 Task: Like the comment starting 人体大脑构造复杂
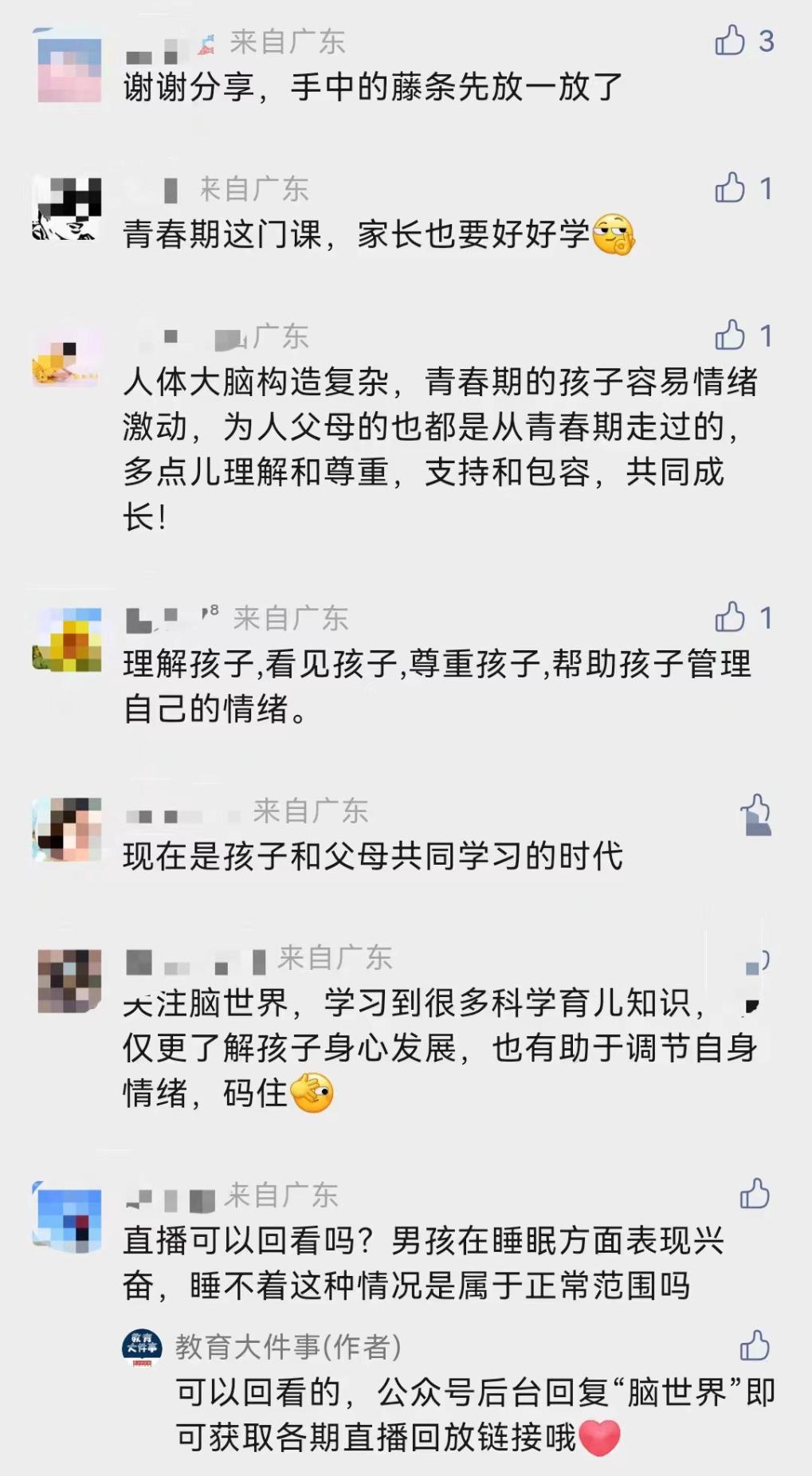(730, 336)
